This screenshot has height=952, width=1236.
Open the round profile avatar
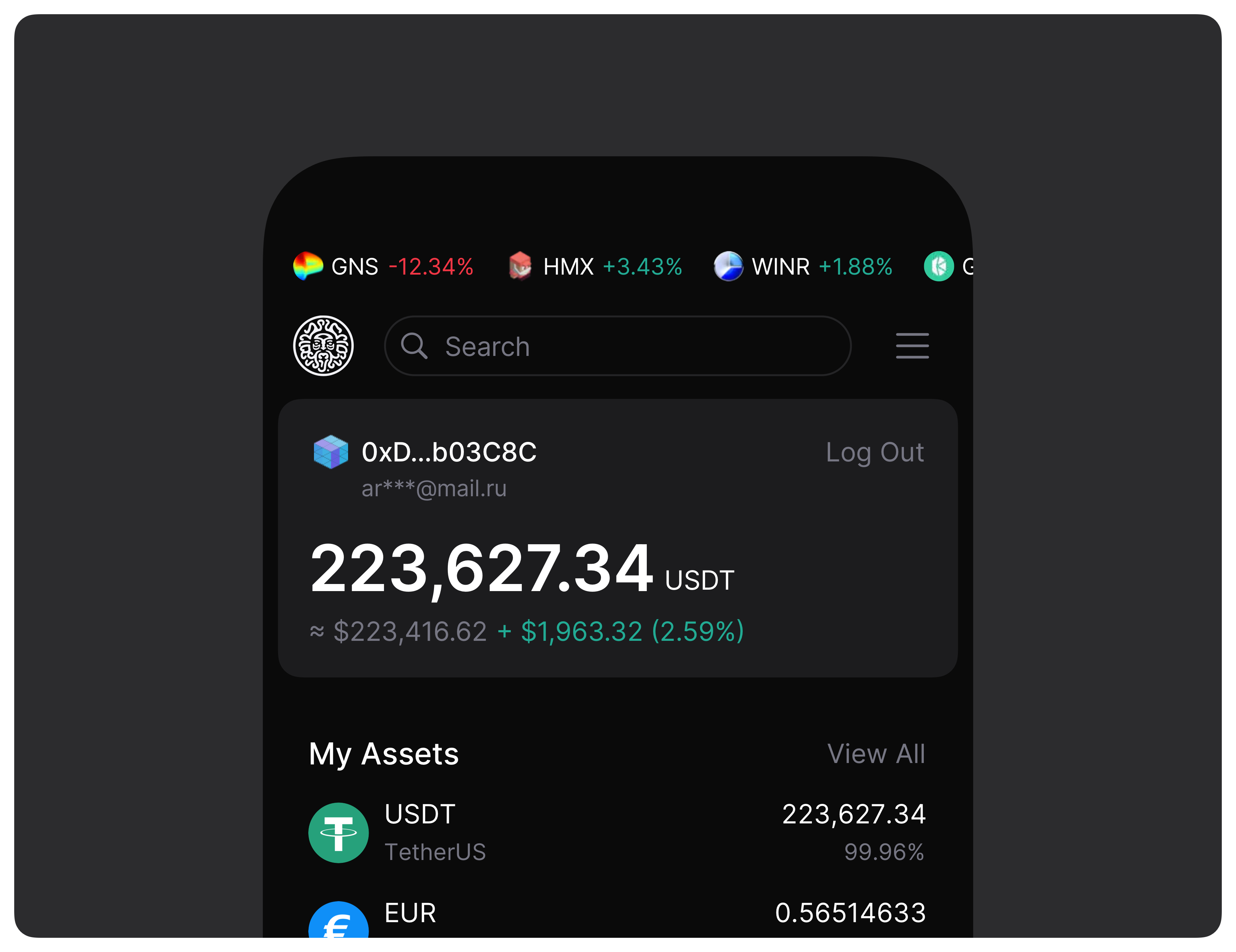[323, 346]
